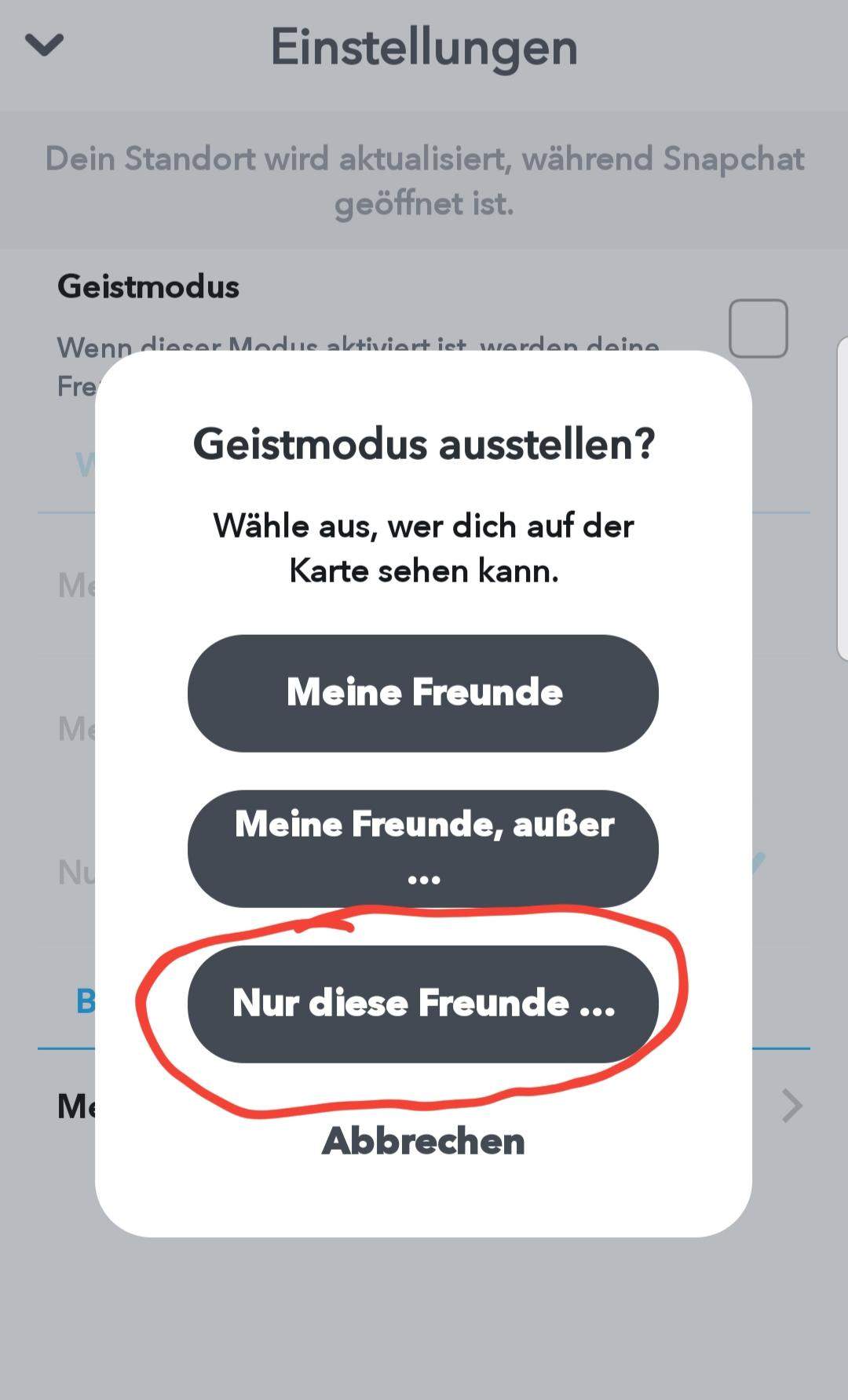Pick Nur diese Freunde …

coord(423,1004)
